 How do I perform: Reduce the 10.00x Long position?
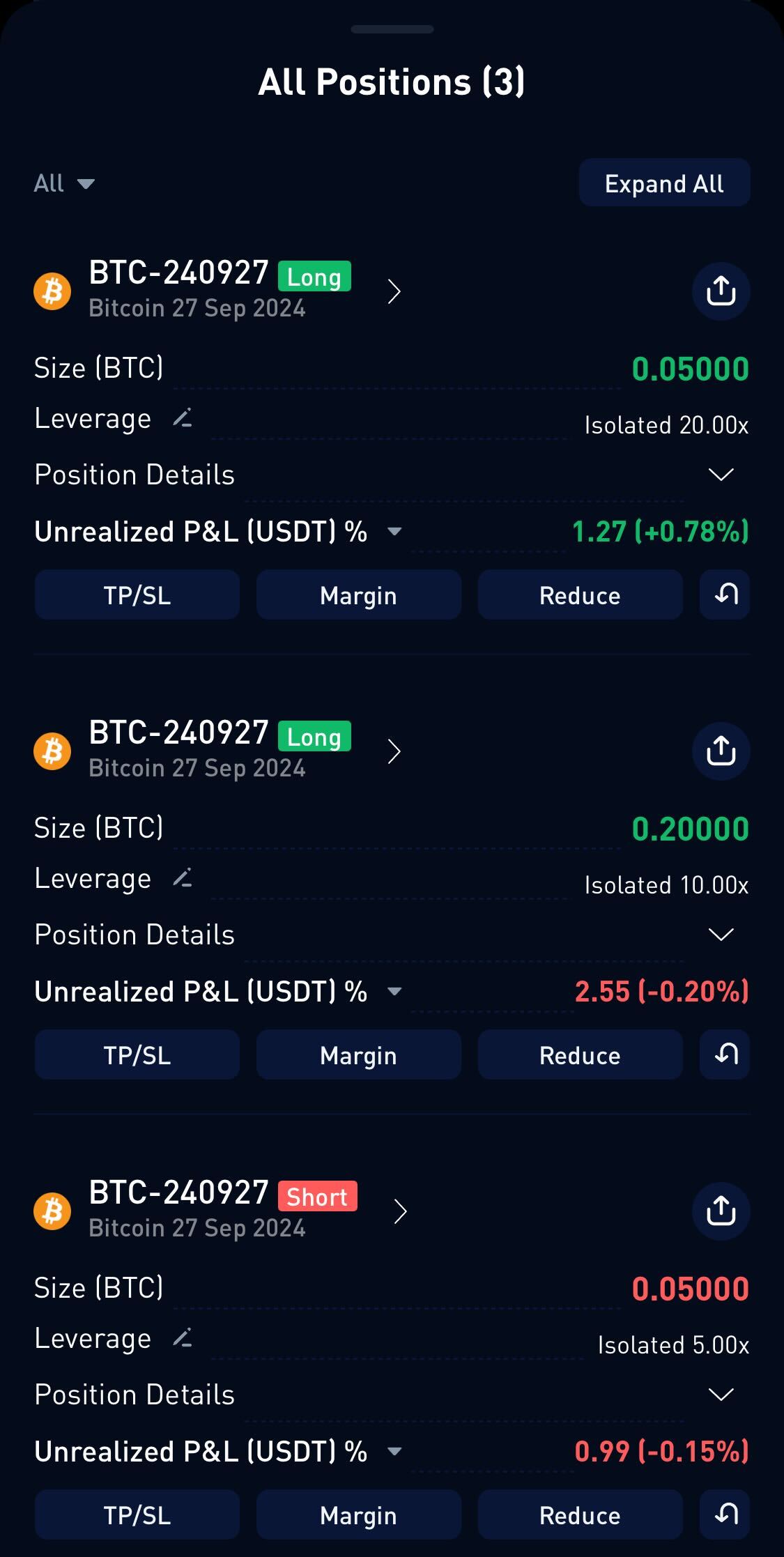[x=580, y=1055]
